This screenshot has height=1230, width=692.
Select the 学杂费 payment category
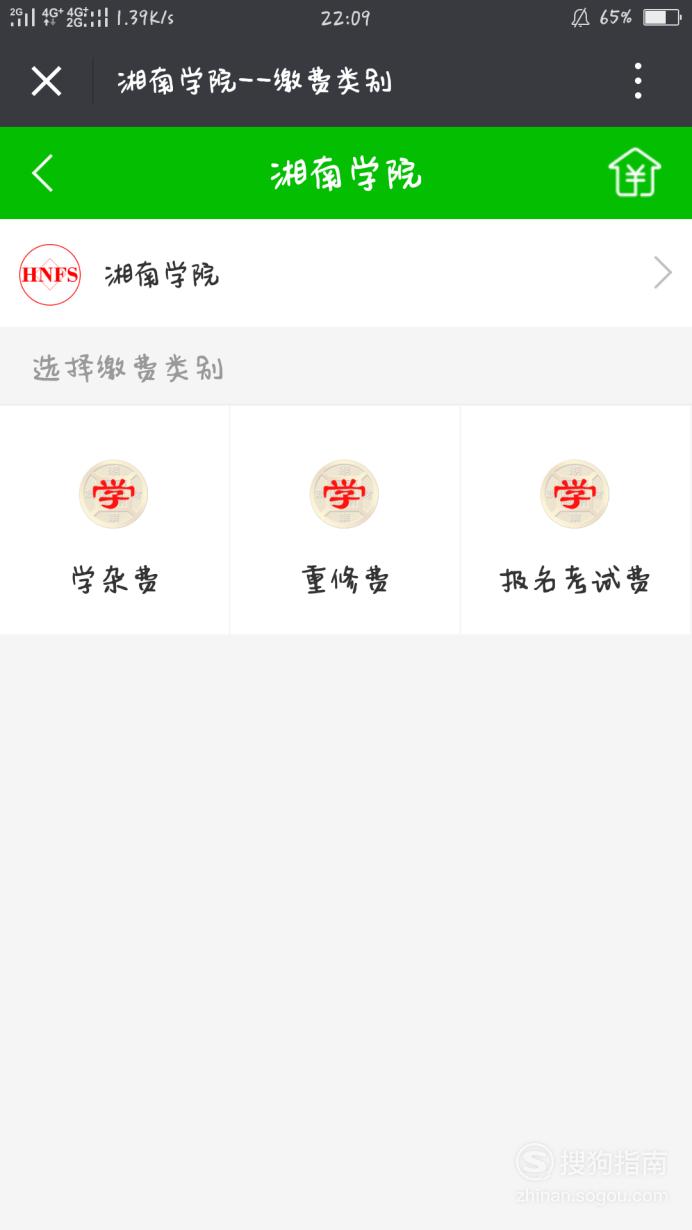115,520
